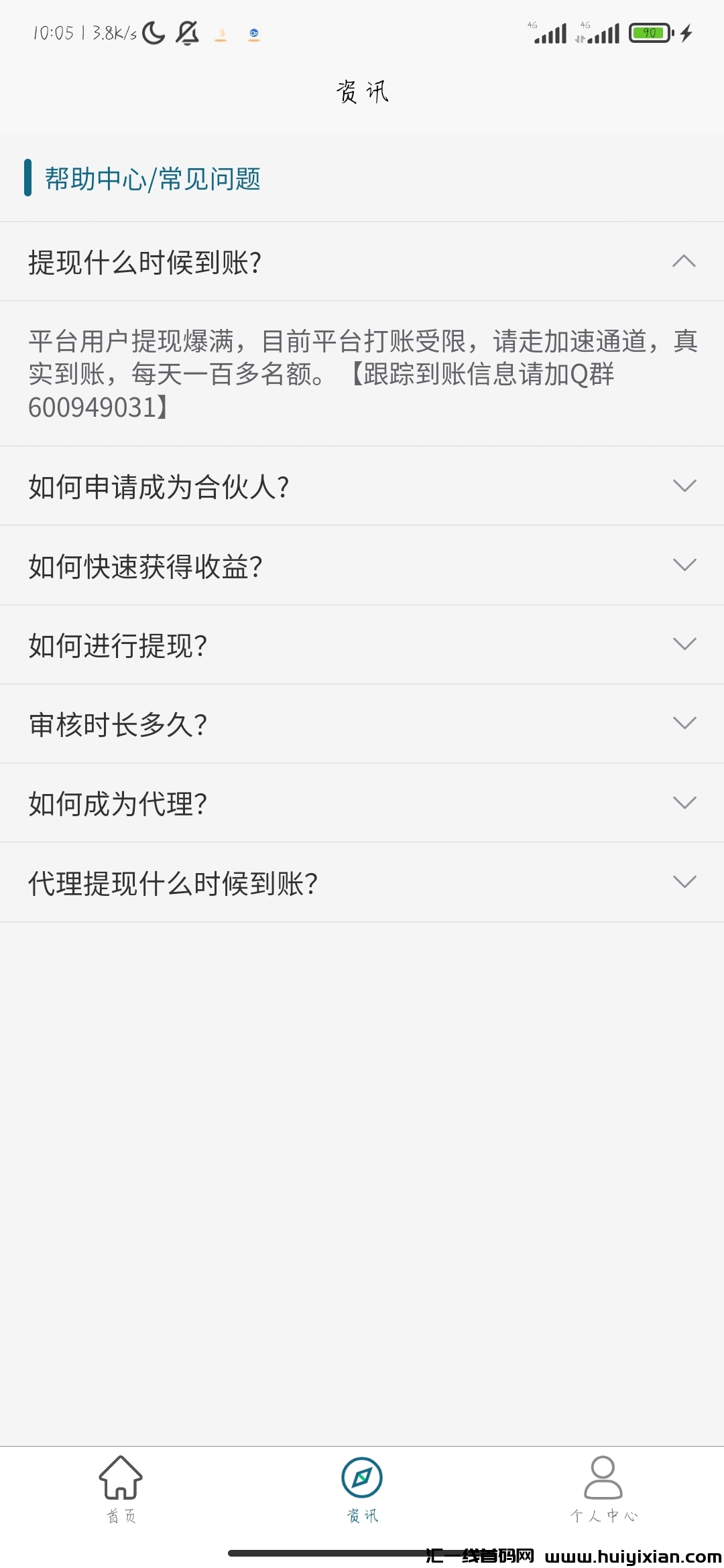This screenshot has height=1568, width=724.
Task: Click the 4G signal strength icon
Action: [550, 32]
